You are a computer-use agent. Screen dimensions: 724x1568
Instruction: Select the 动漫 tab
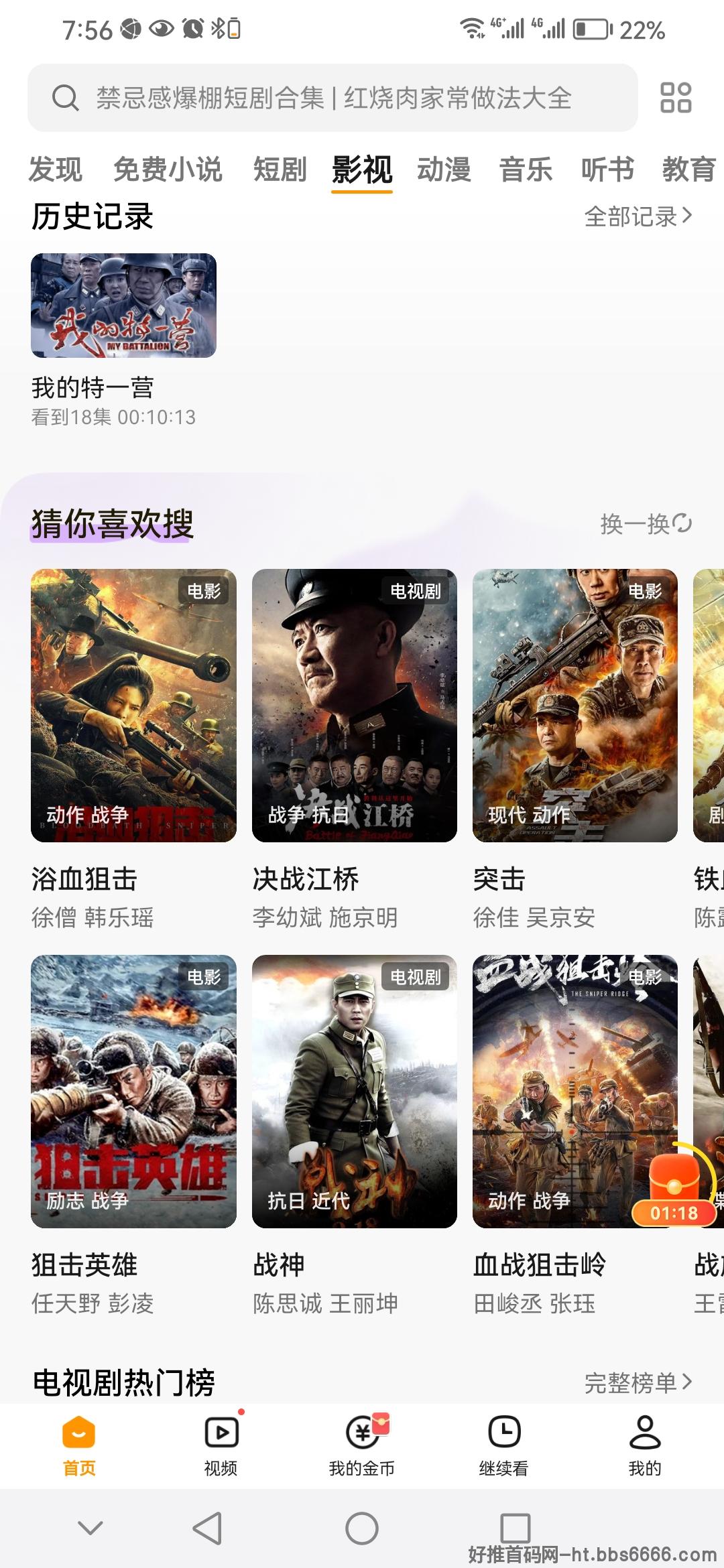(444, 169)
